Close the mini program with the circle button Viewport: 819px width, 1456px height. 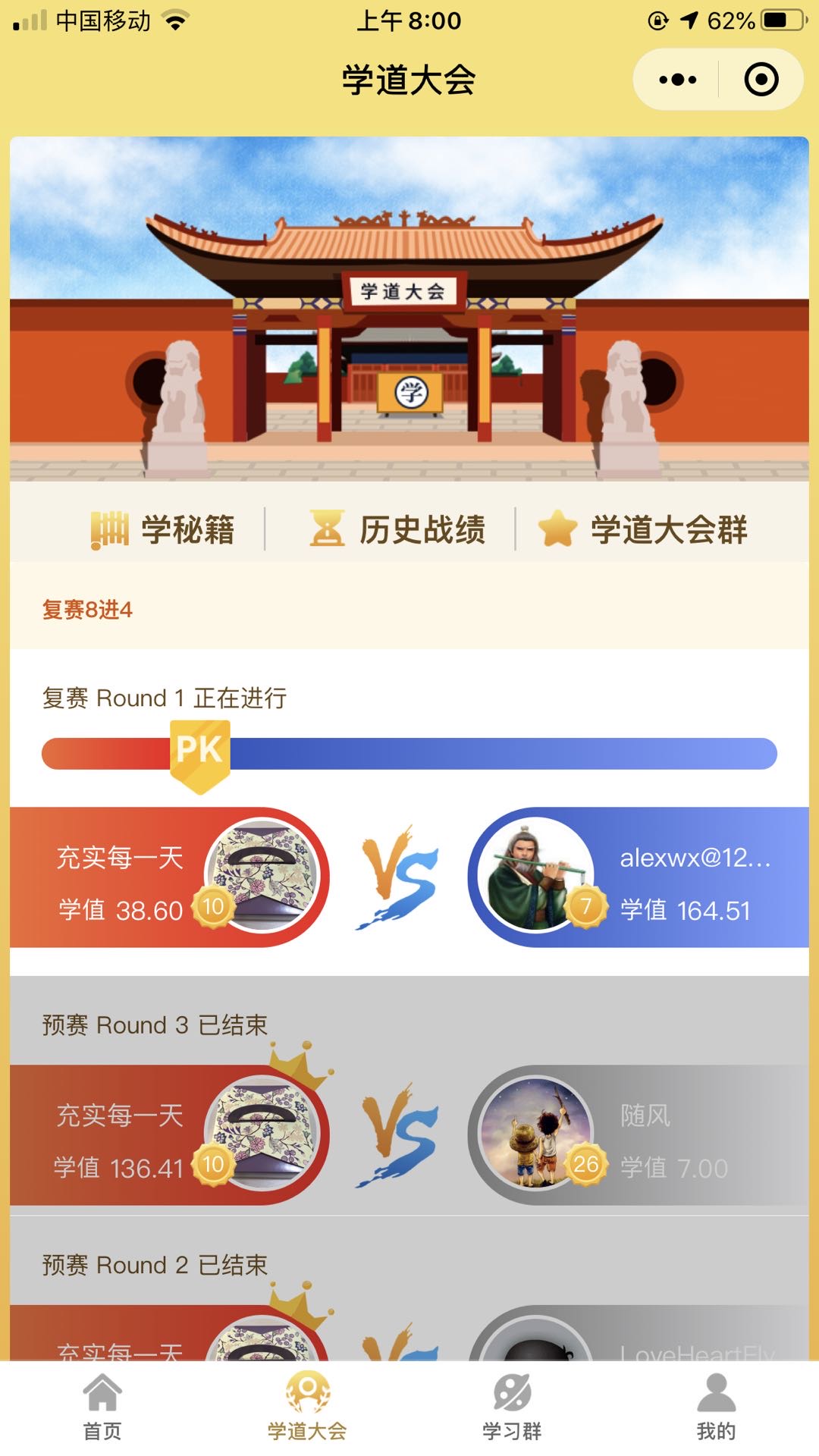point(761,80)
